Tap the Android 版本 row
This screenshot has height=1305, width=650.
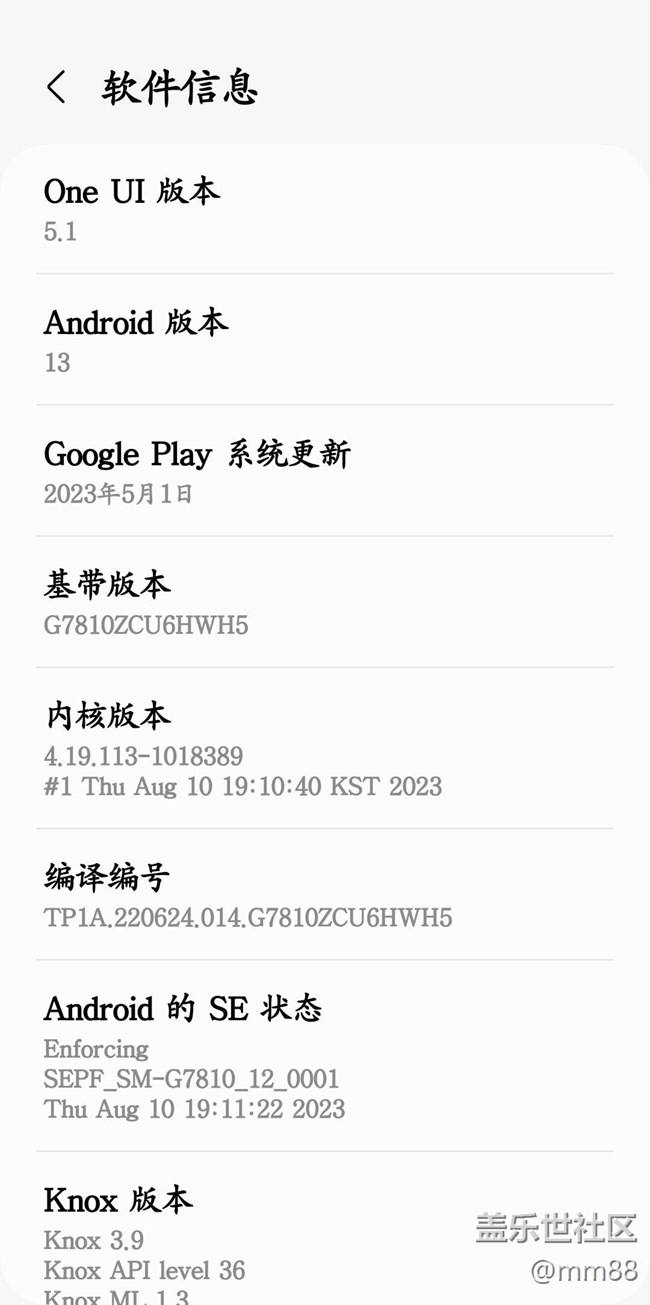[324, 340]
